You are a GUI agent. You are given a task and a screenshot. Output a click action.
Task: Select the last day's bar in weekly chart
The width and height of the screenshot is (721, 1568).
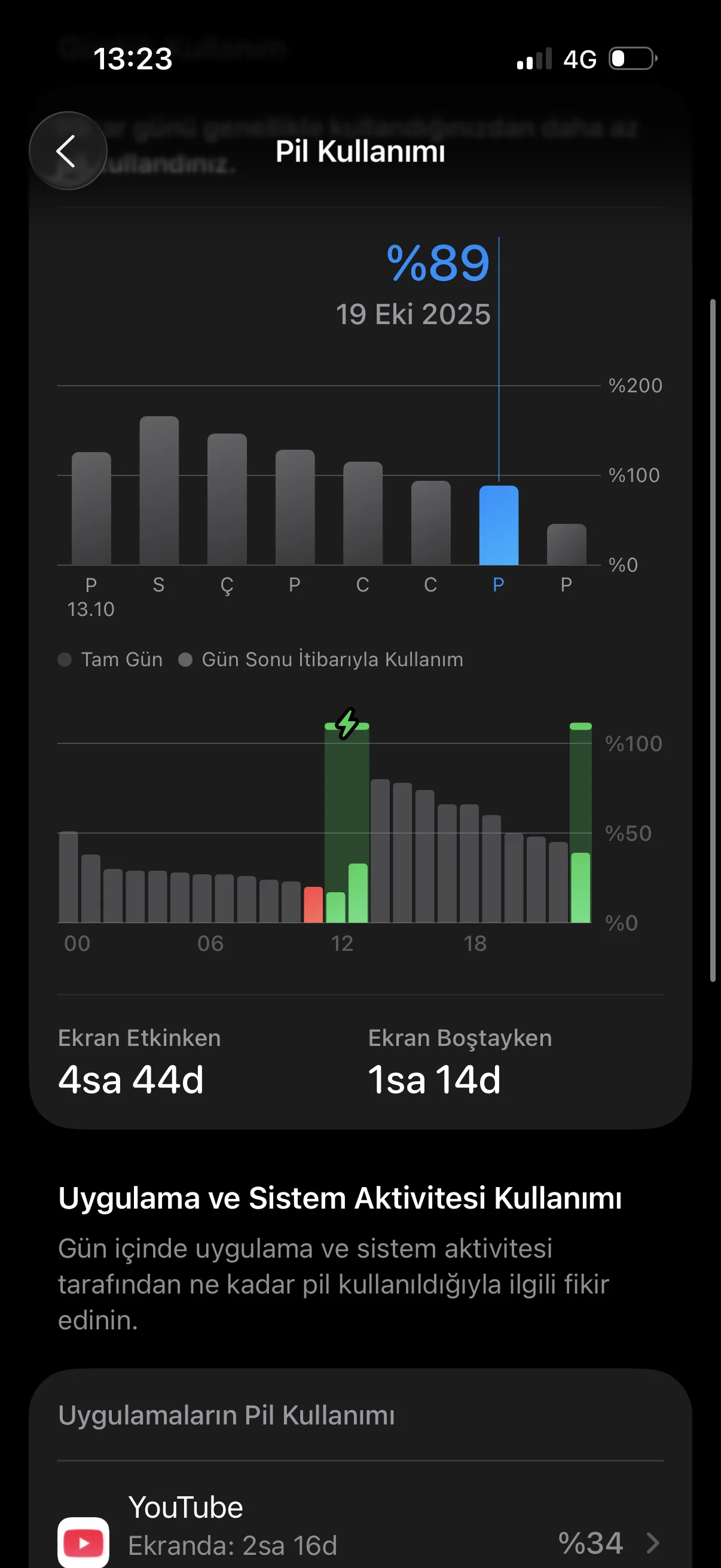click(x=566, y=544)
